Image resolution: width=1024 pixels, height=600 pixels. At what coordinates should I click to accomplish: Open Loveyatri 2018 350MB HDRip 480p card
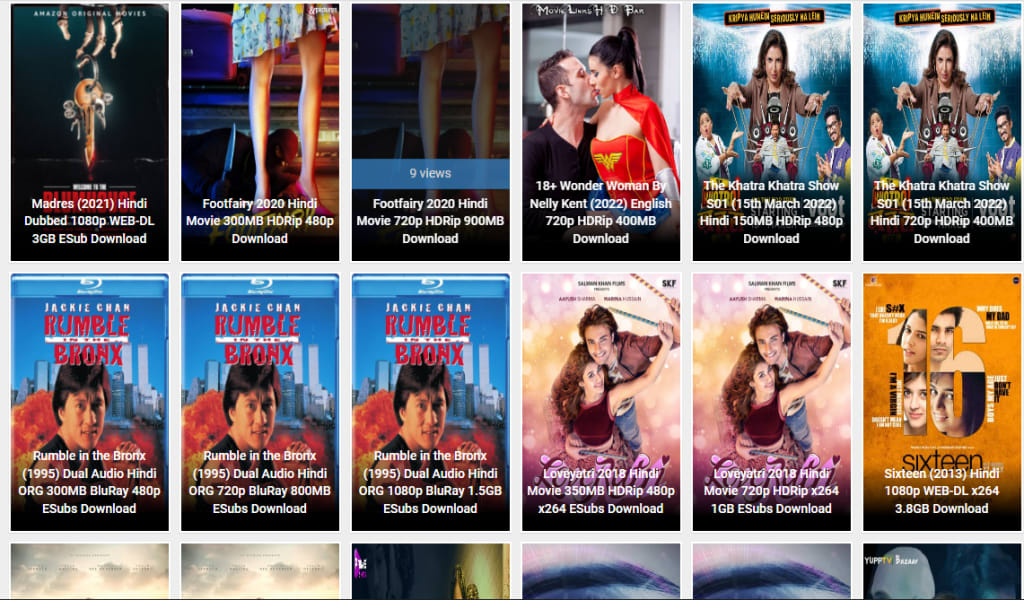coord(601,400)
